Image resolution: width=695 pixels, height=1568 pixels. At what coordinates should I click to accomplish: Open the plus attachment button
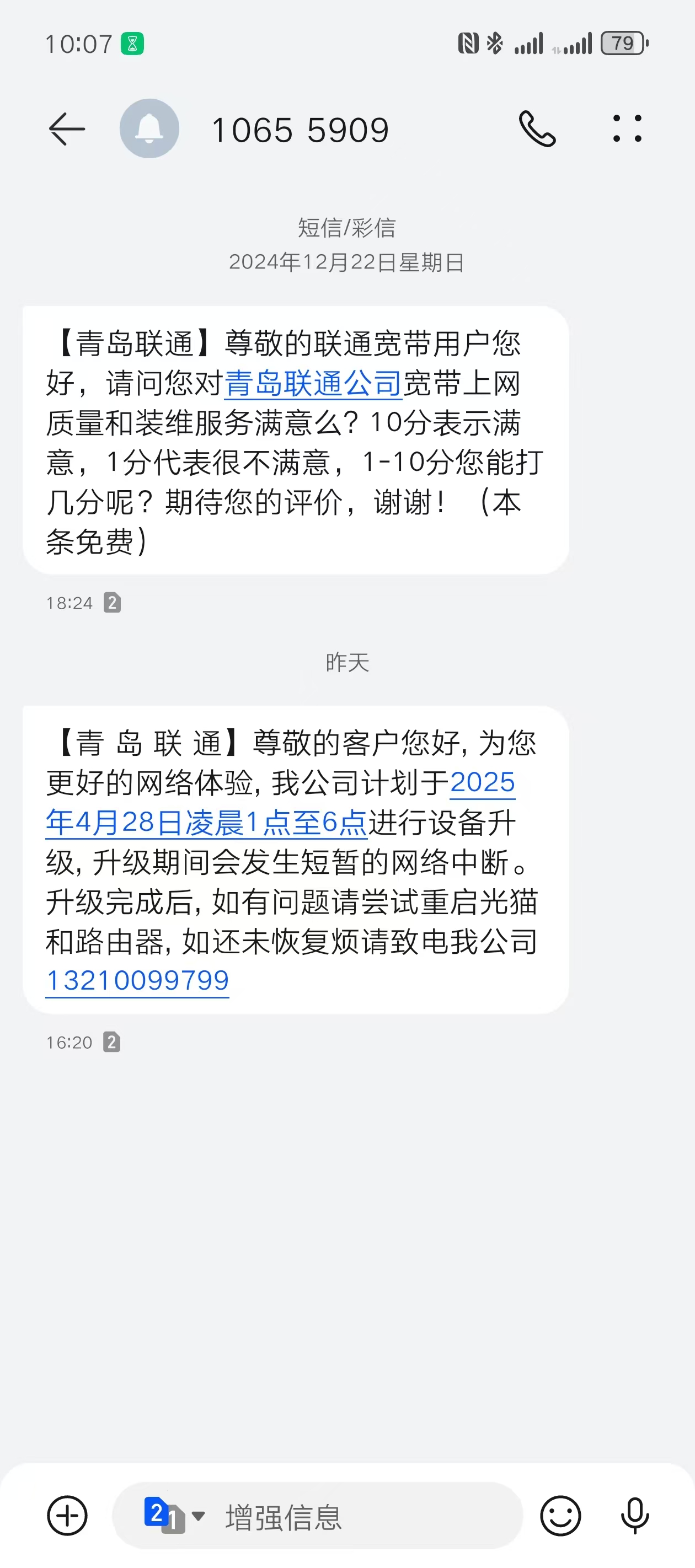(67, 1515)
